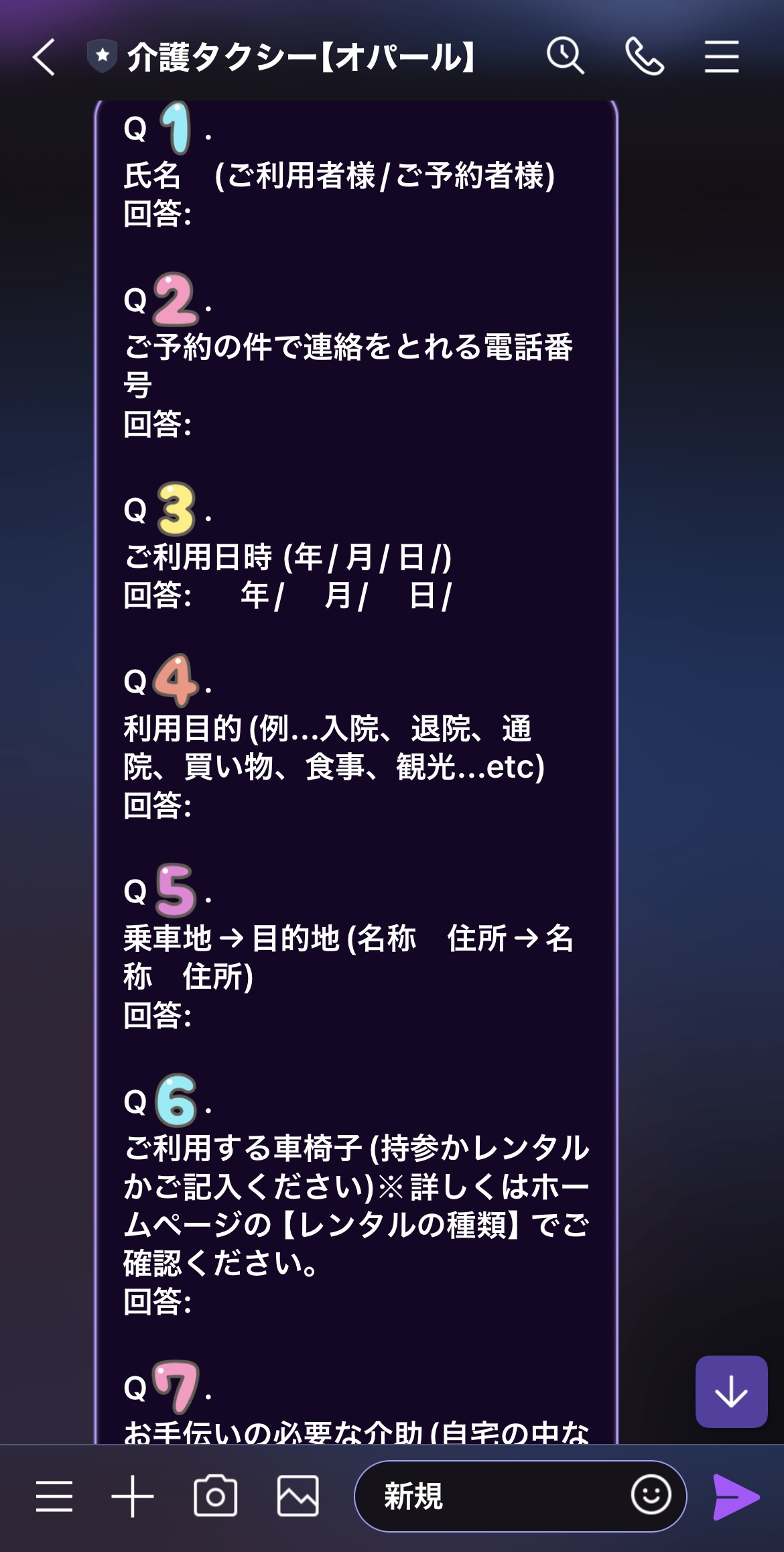Open the photo gallery picker

tap(298, 1496)
